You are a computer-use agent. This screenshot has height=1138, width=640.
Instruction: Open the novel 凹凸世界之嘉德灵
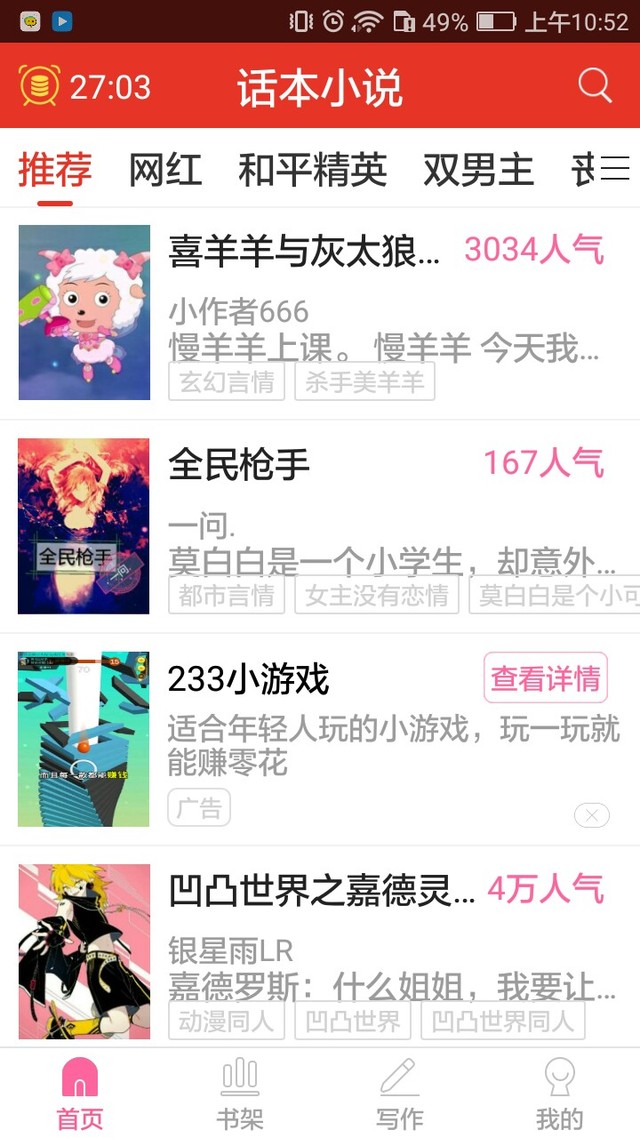pos(322,889)
